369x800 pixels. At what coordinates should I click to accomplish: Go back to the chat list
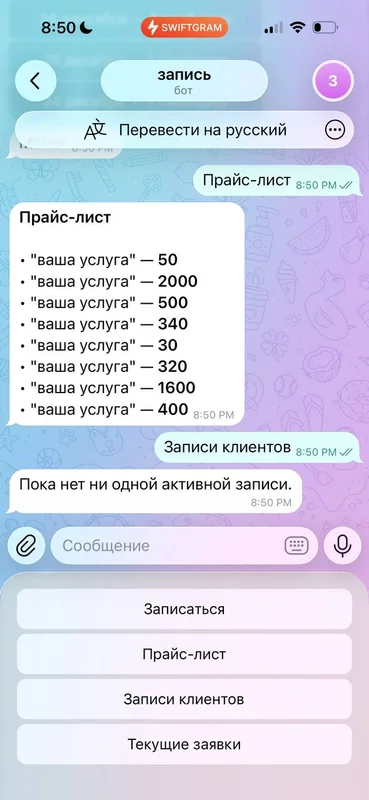tap(35, 81)
